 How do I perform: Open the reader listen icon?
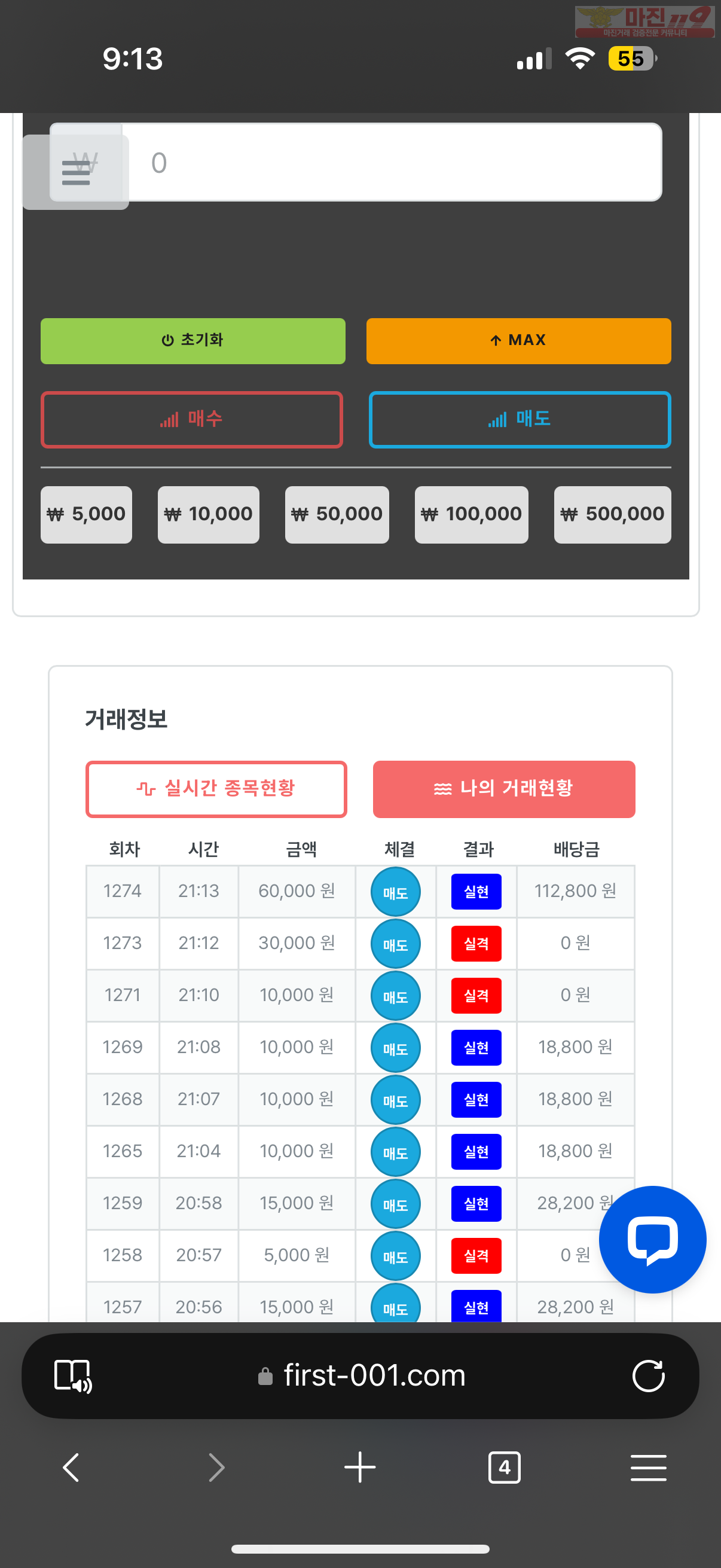coord(73,1375)
